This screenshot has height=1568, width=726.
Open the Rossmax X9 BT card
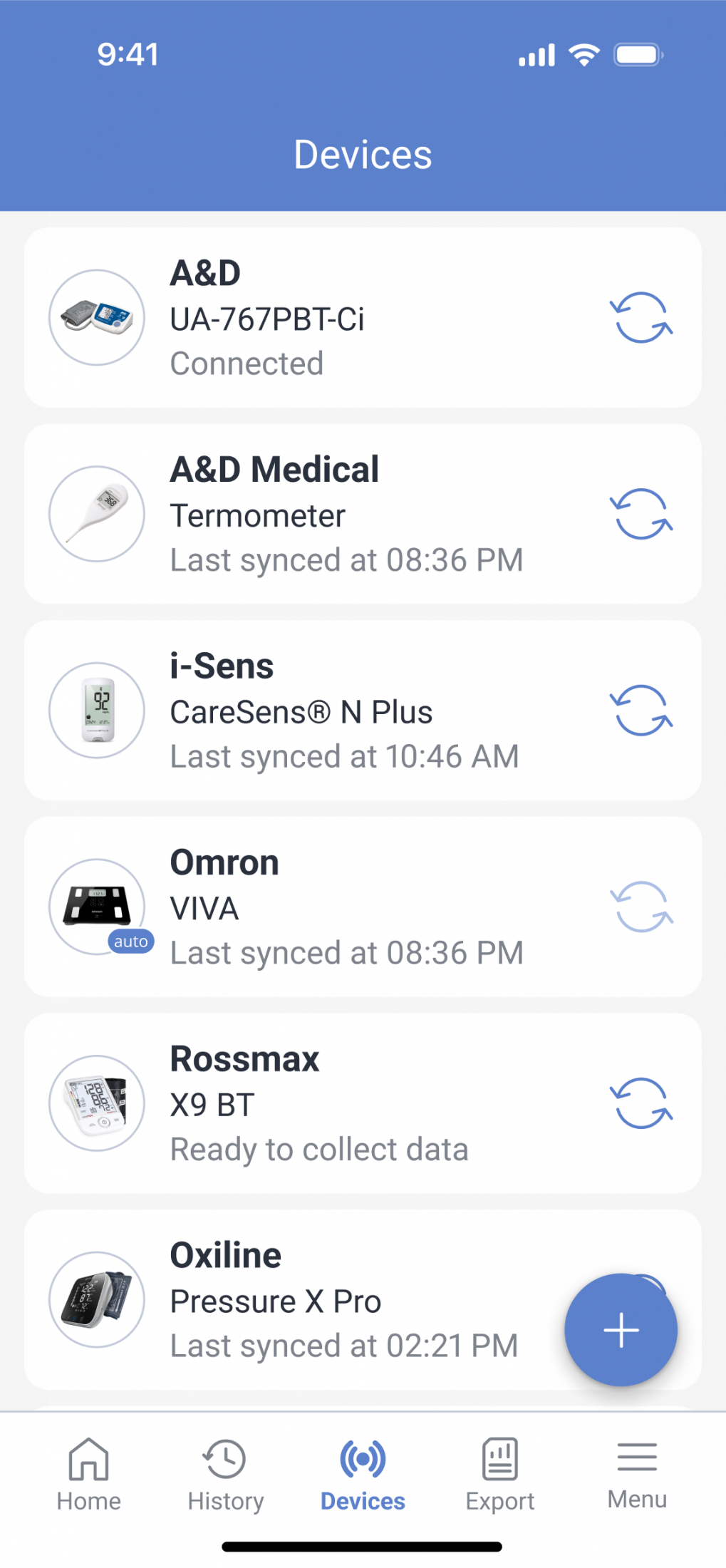(363, 1103)
